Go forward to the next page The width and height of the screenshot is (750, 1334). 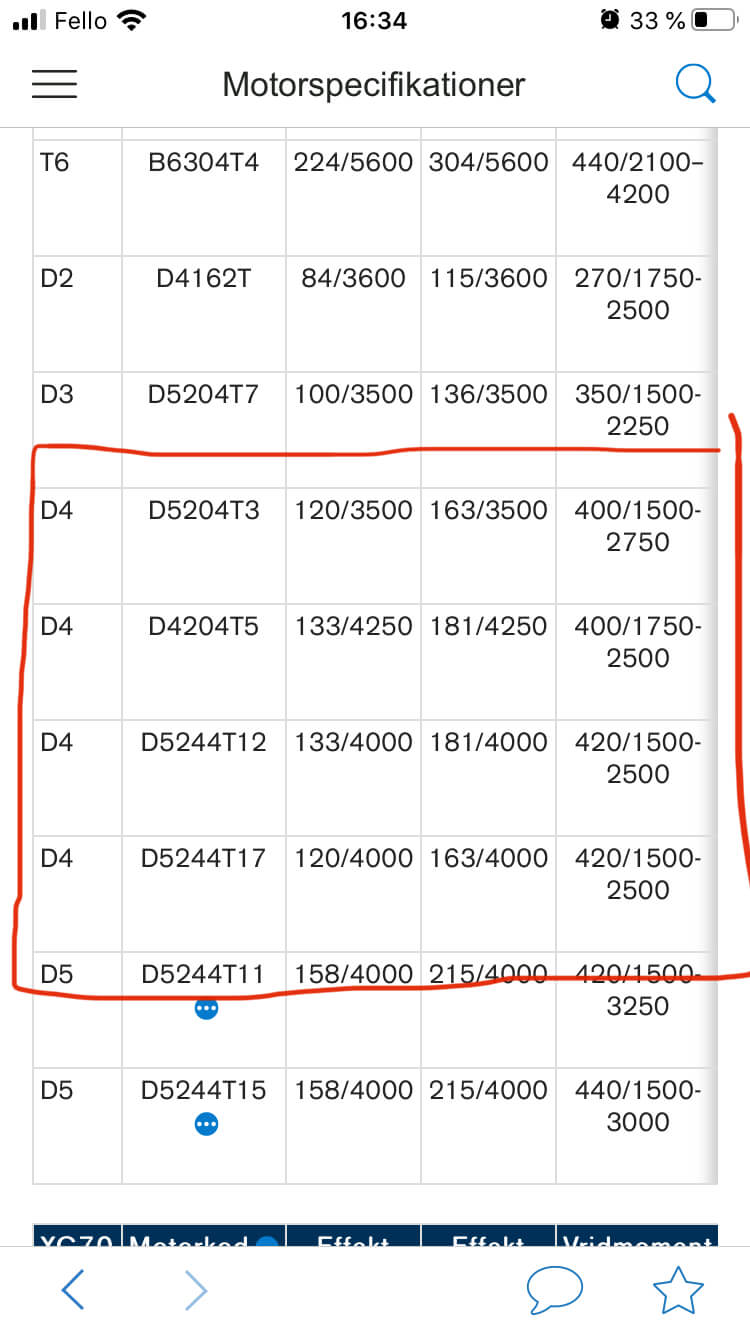coord(195,1289)
